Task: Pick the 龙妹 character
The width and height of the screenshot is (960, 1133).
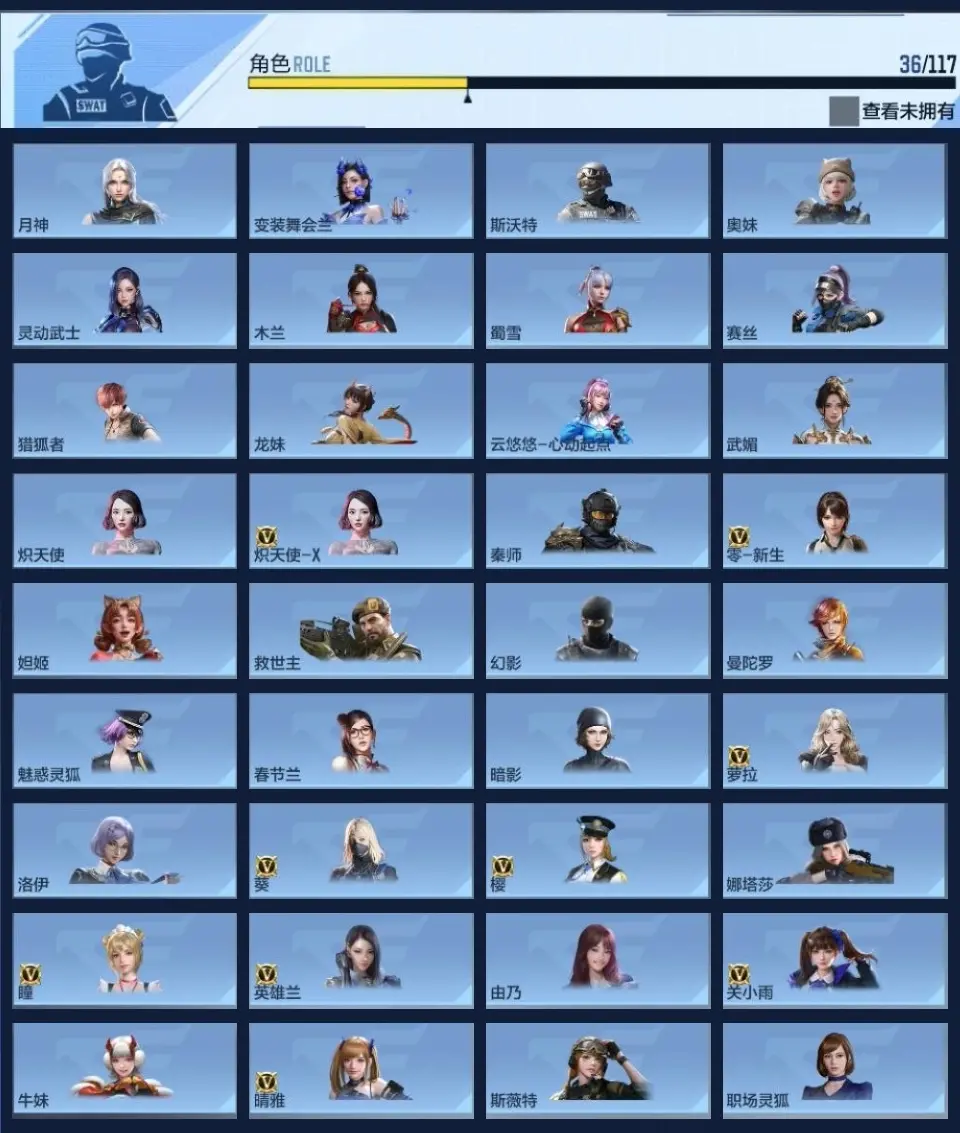Action: click(361, 411)
